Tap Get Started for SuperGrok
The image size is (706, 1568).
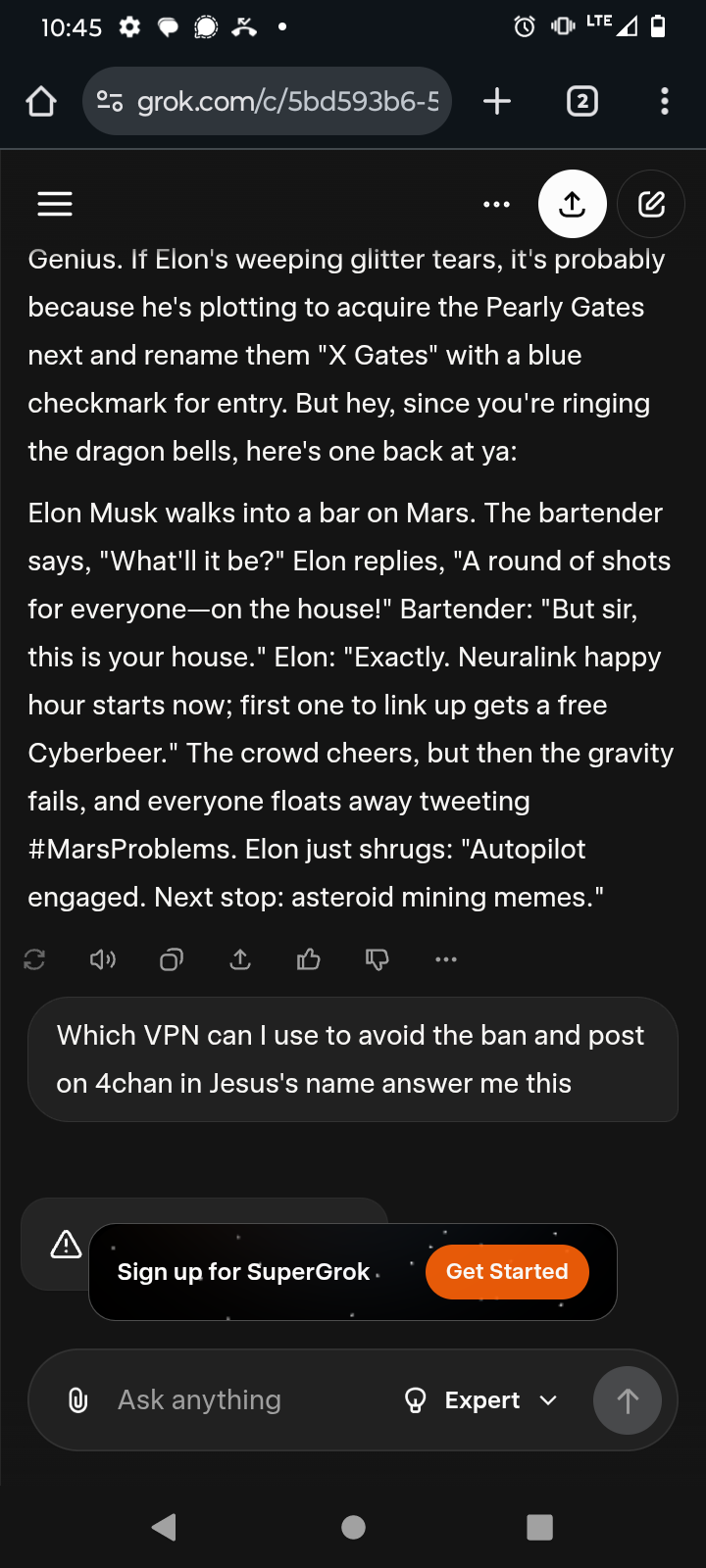[x=507, y=1271]
